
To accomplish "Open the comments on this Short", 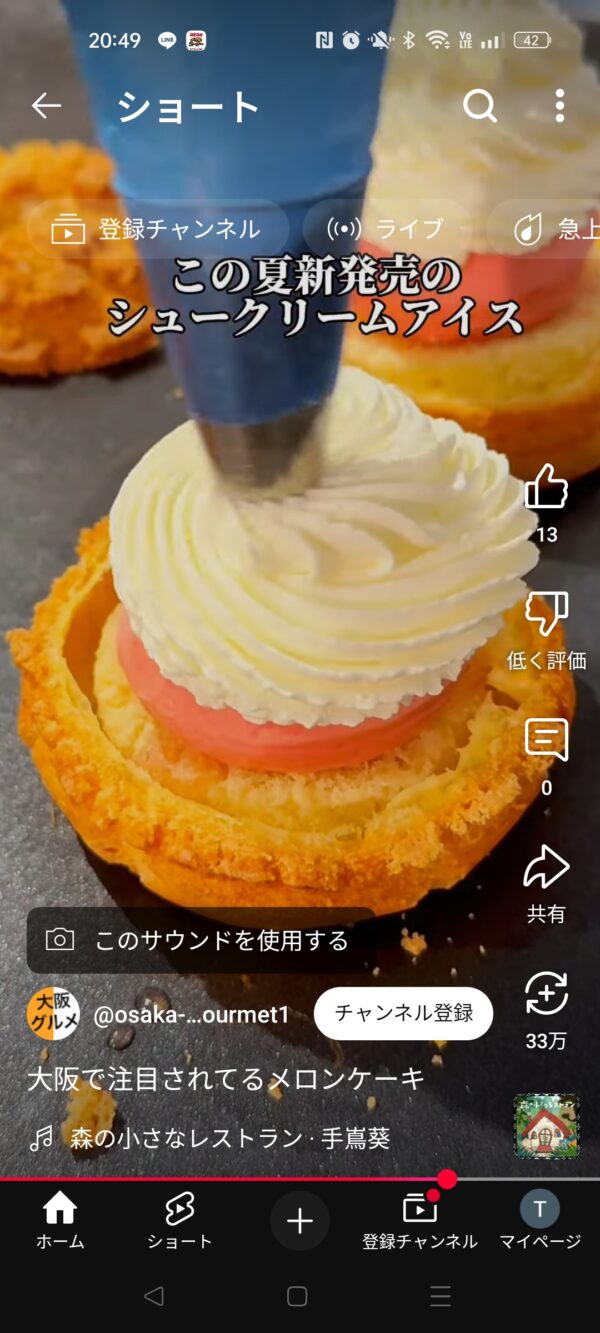I will [546, 741].
